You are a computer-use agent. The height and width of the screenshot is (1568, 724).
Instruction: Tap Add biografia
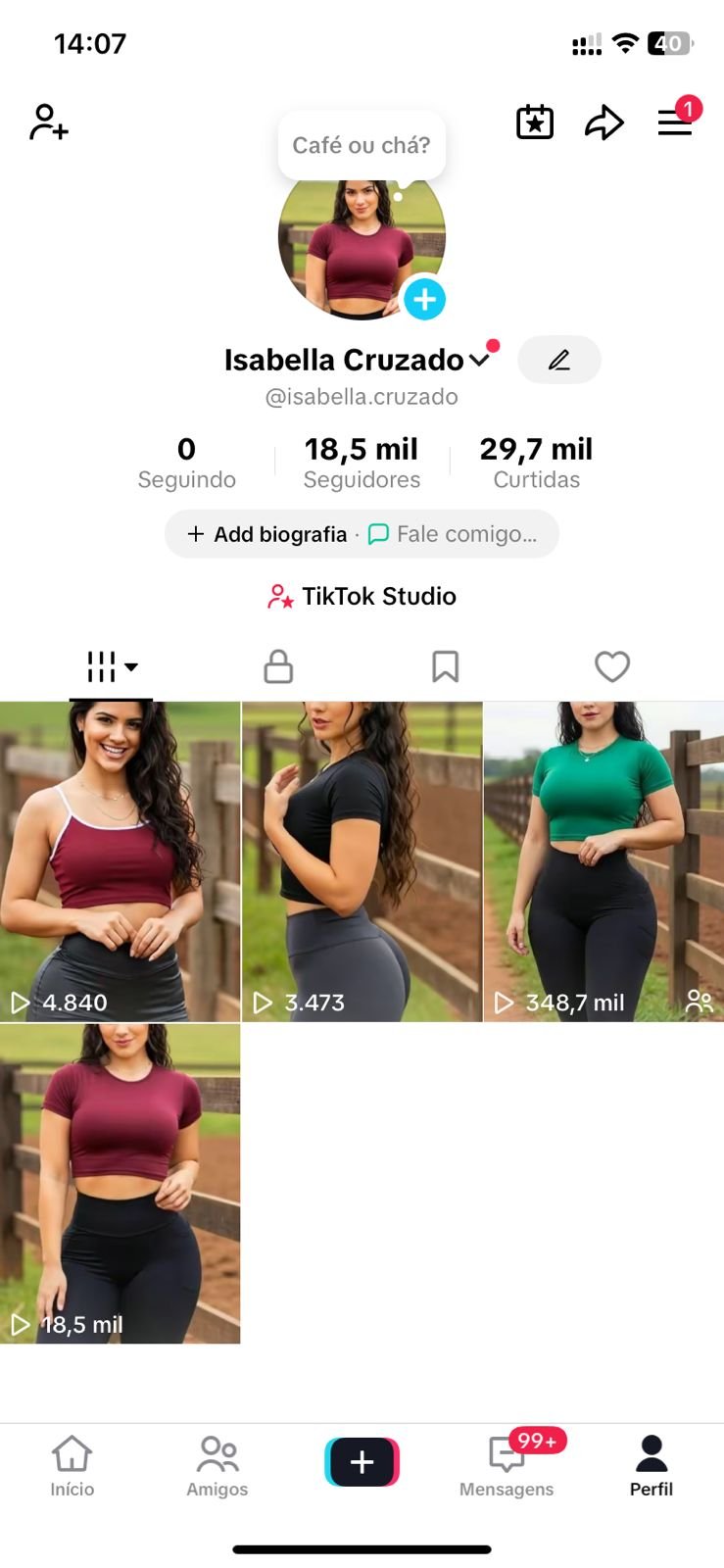[269, 534]
